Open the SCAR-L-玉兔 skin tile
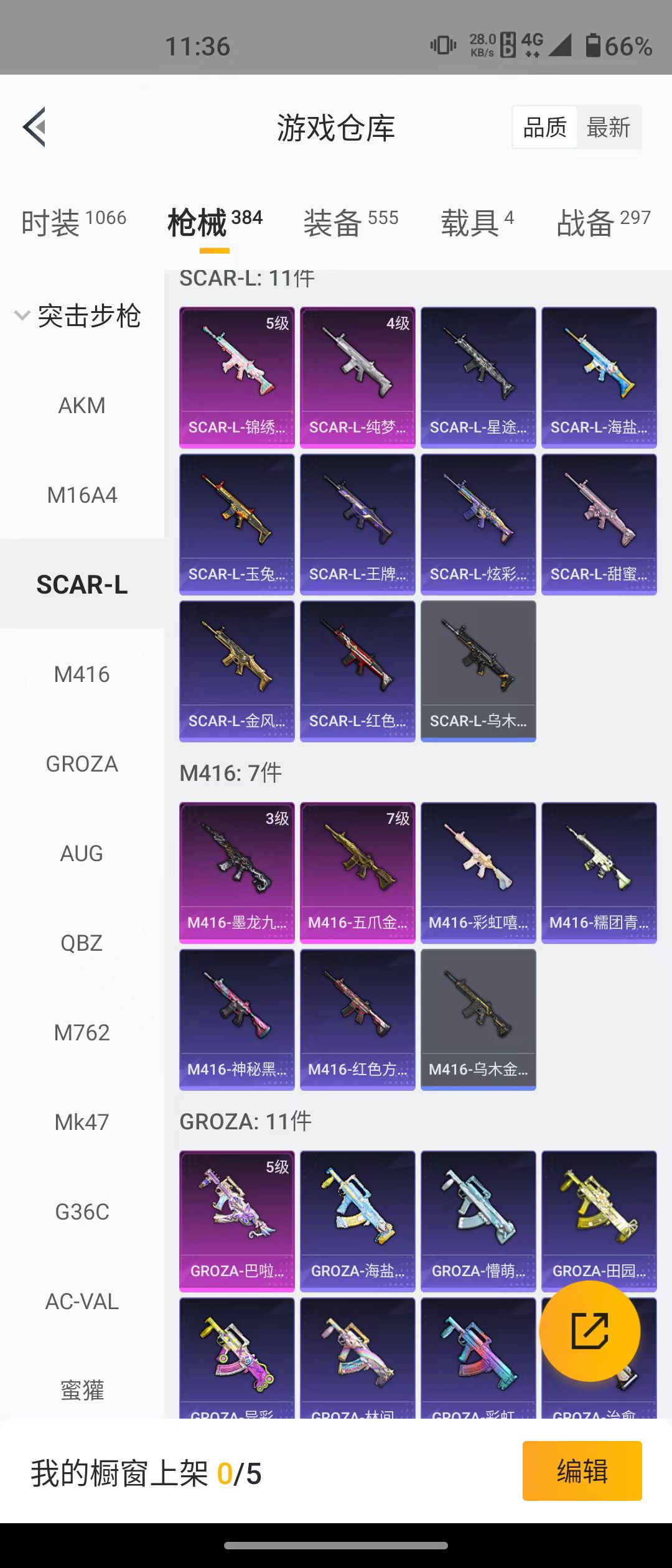Image resolution: width=672 pixels, height=1568 pixels. [x=236, y=524]
